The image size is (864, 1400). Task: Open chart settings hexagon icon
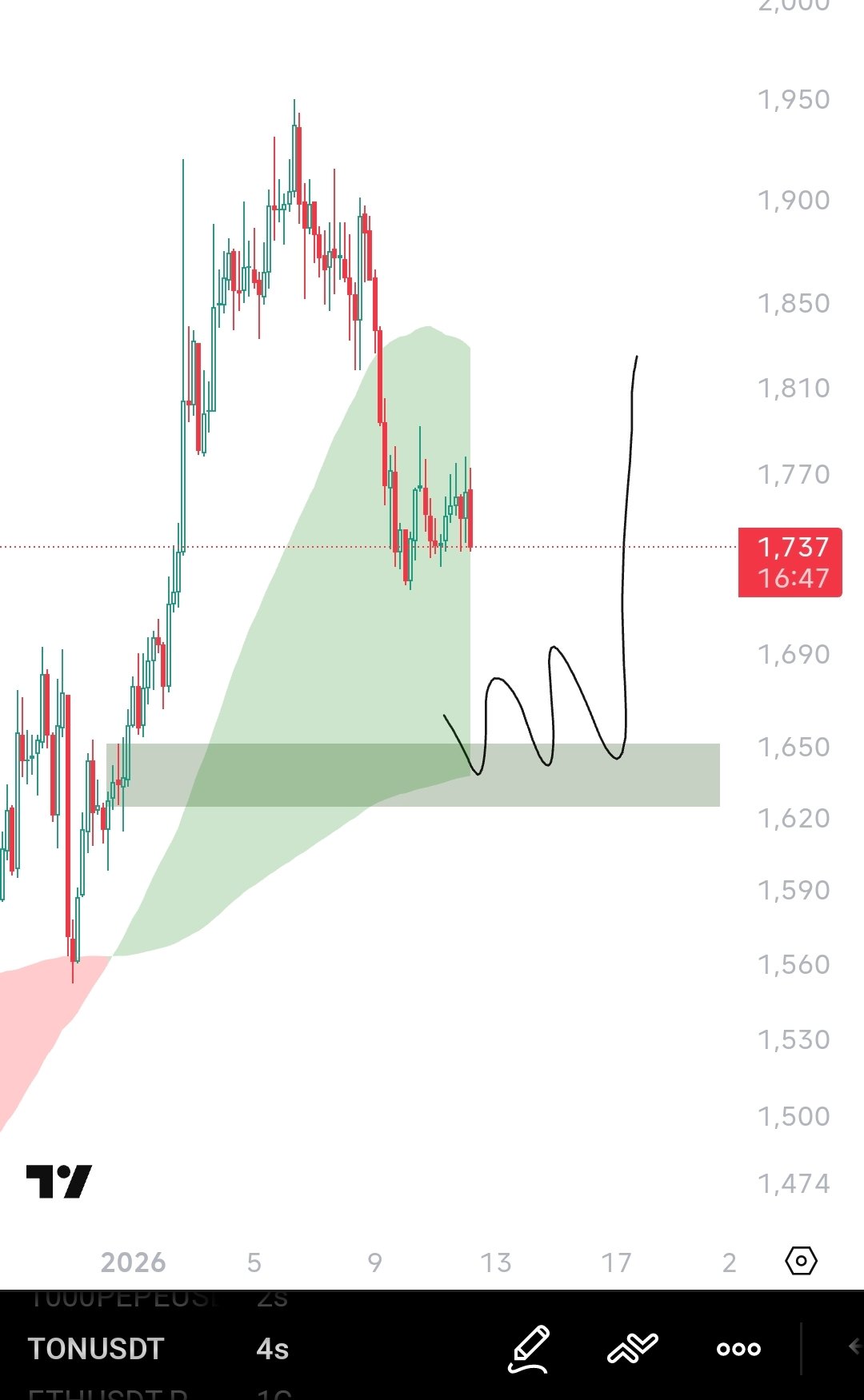tap(801, 1261)
